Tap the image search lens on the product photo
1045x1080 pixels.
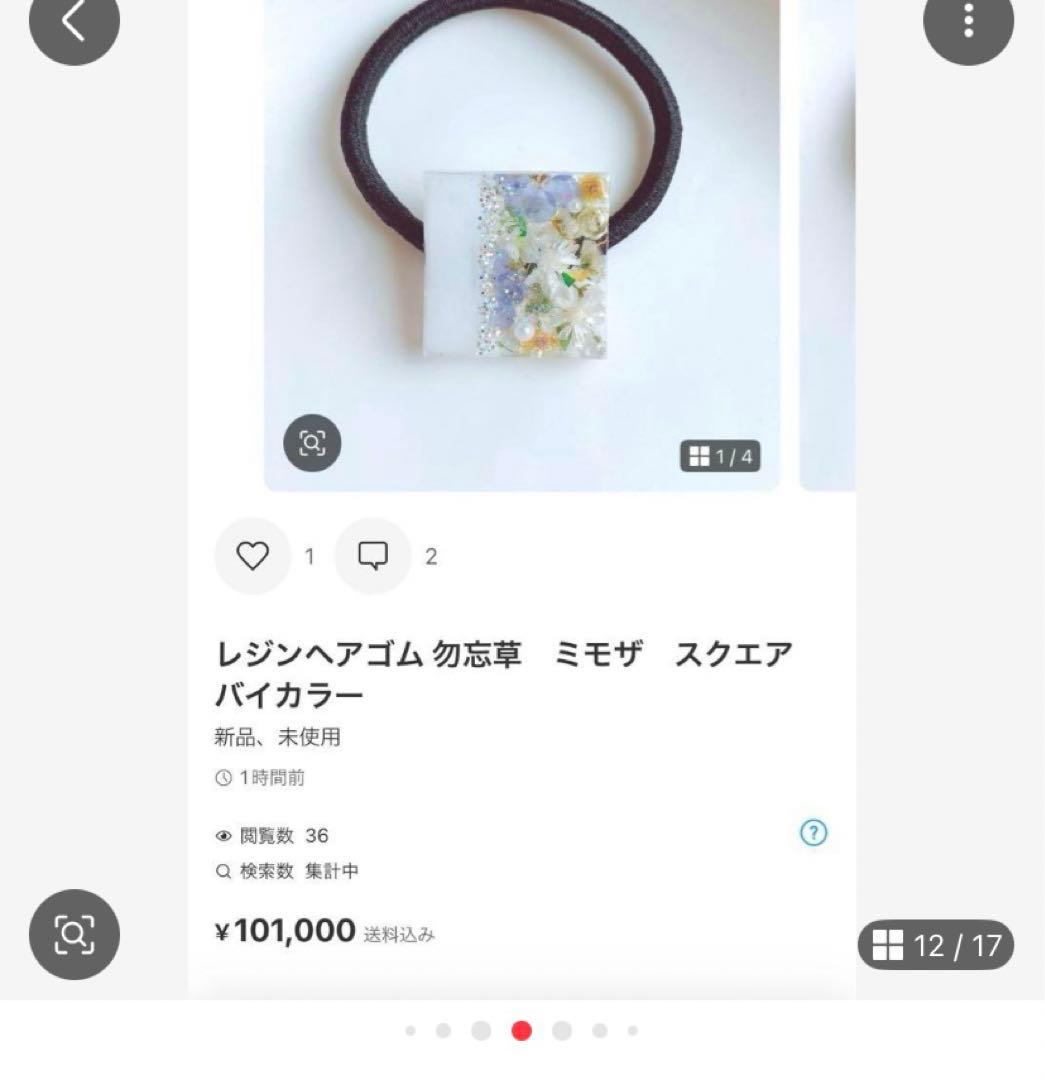[314, 444]
